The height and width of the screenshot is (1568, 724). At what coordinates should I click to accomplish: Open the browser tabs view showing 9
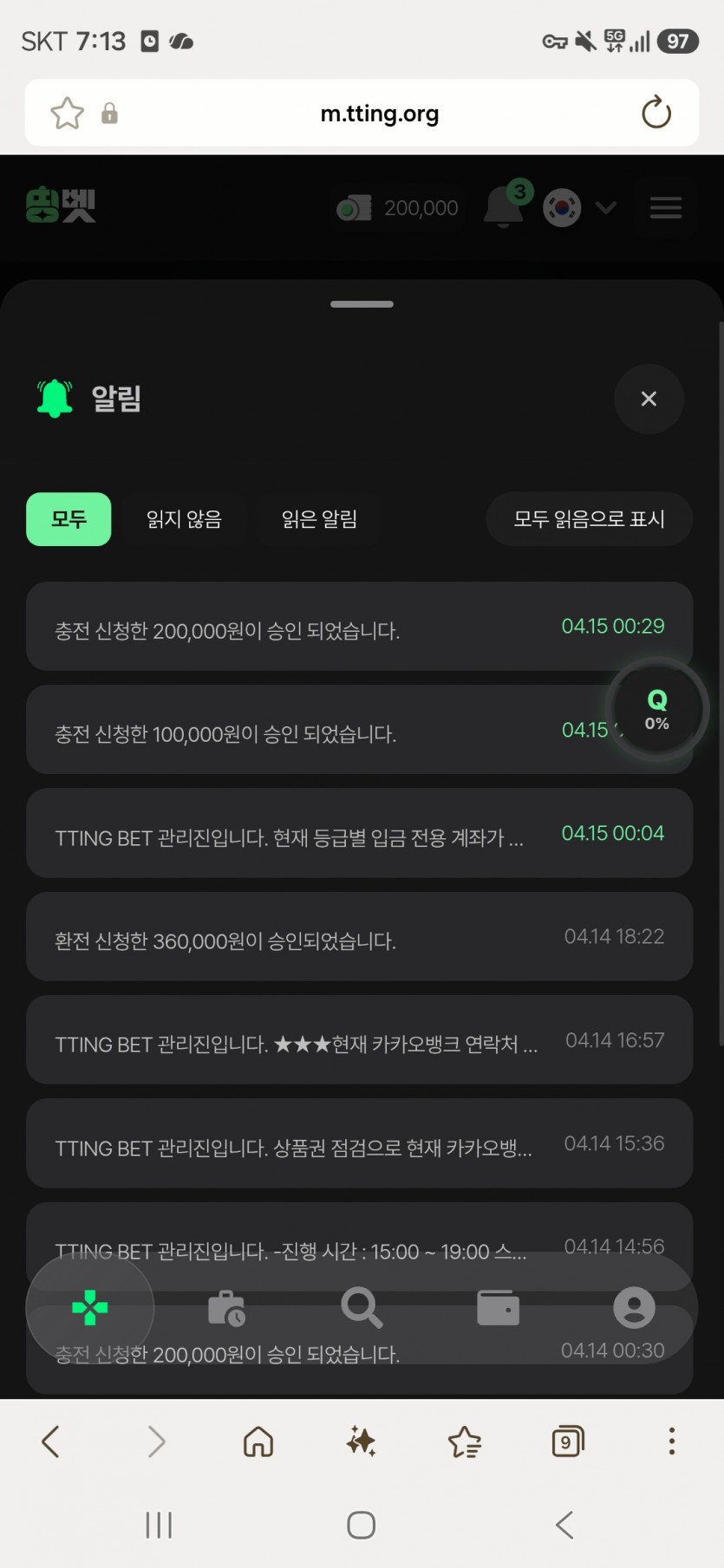pos(568,1441)
